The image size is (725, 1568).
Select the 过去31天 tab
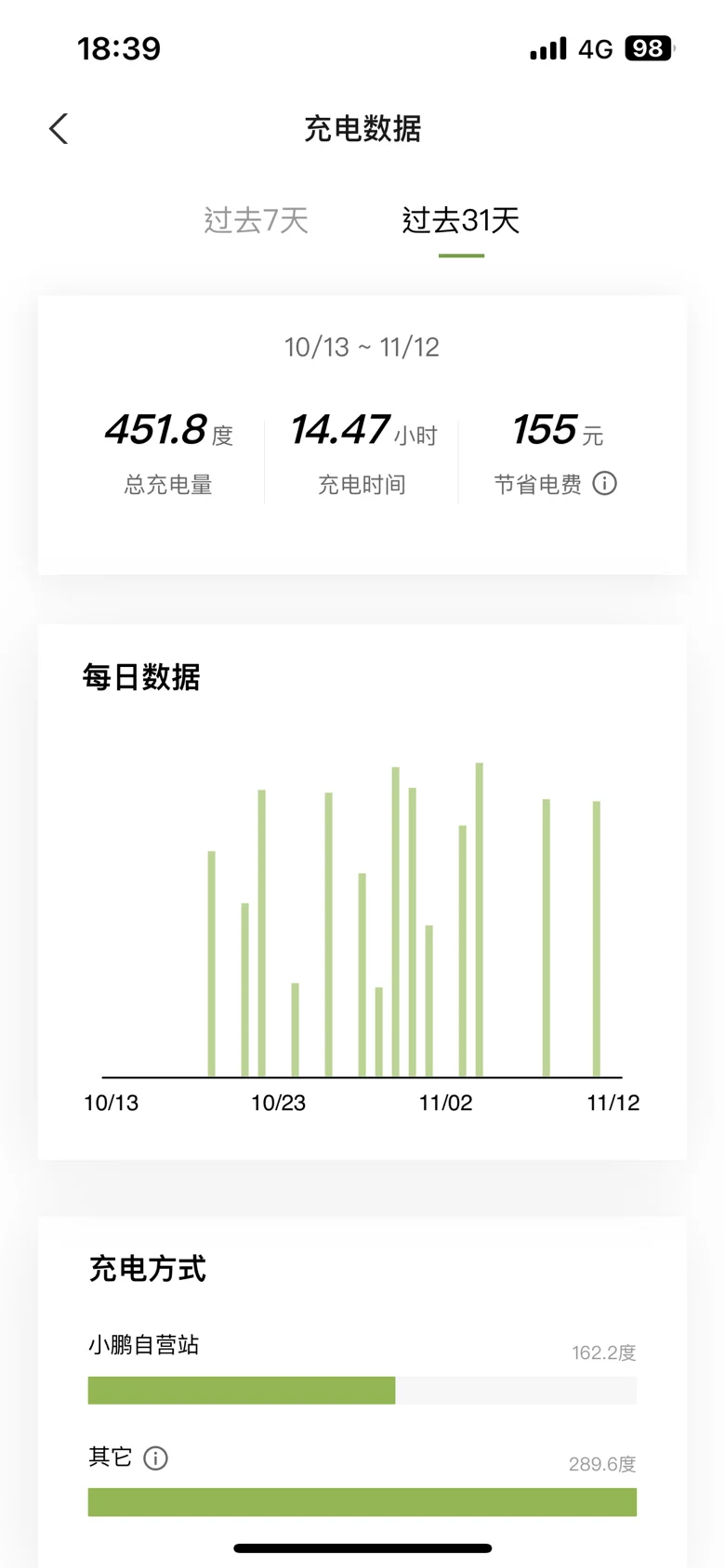(x=461, y=220)
